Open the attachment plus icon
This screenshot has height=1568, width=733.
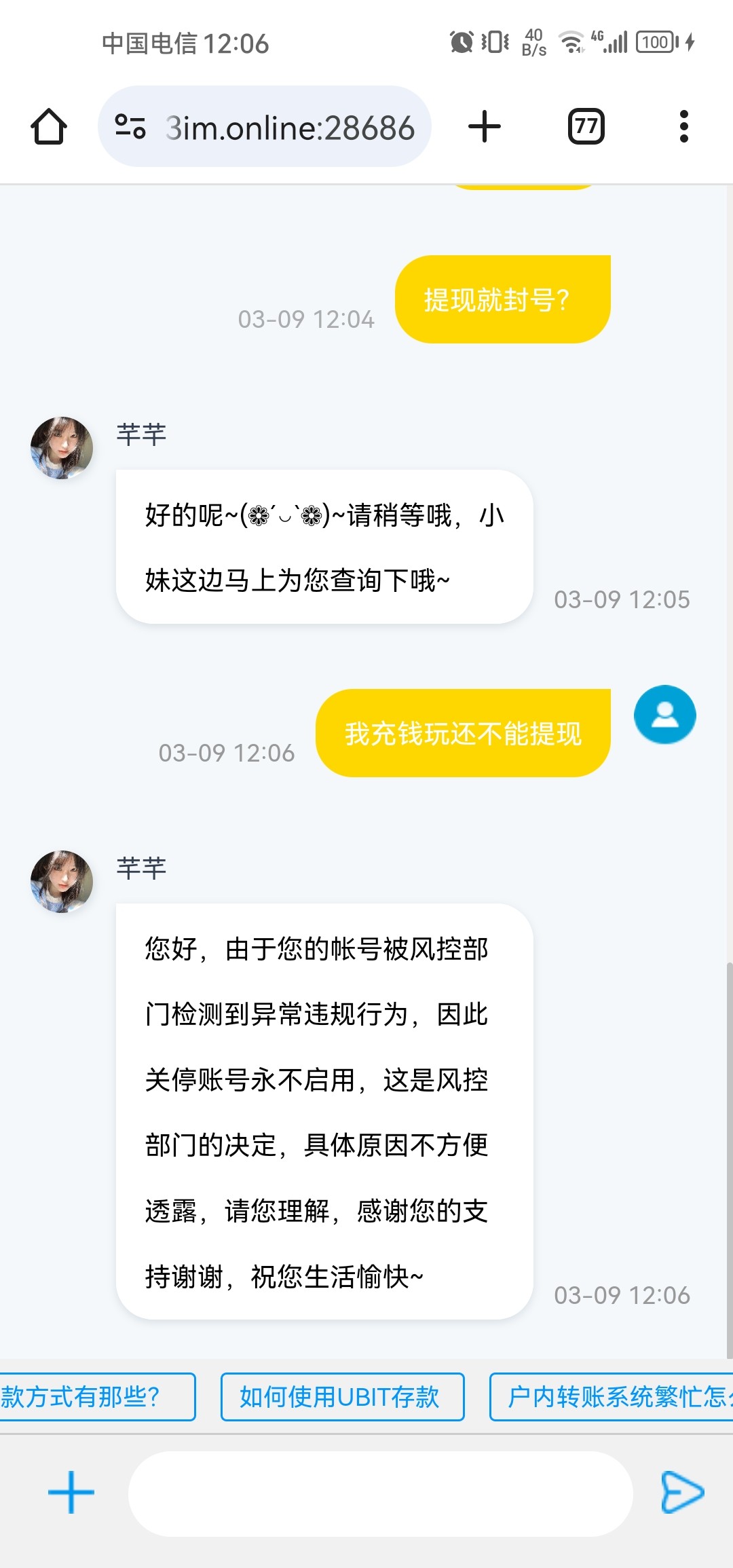point(71,1493)
